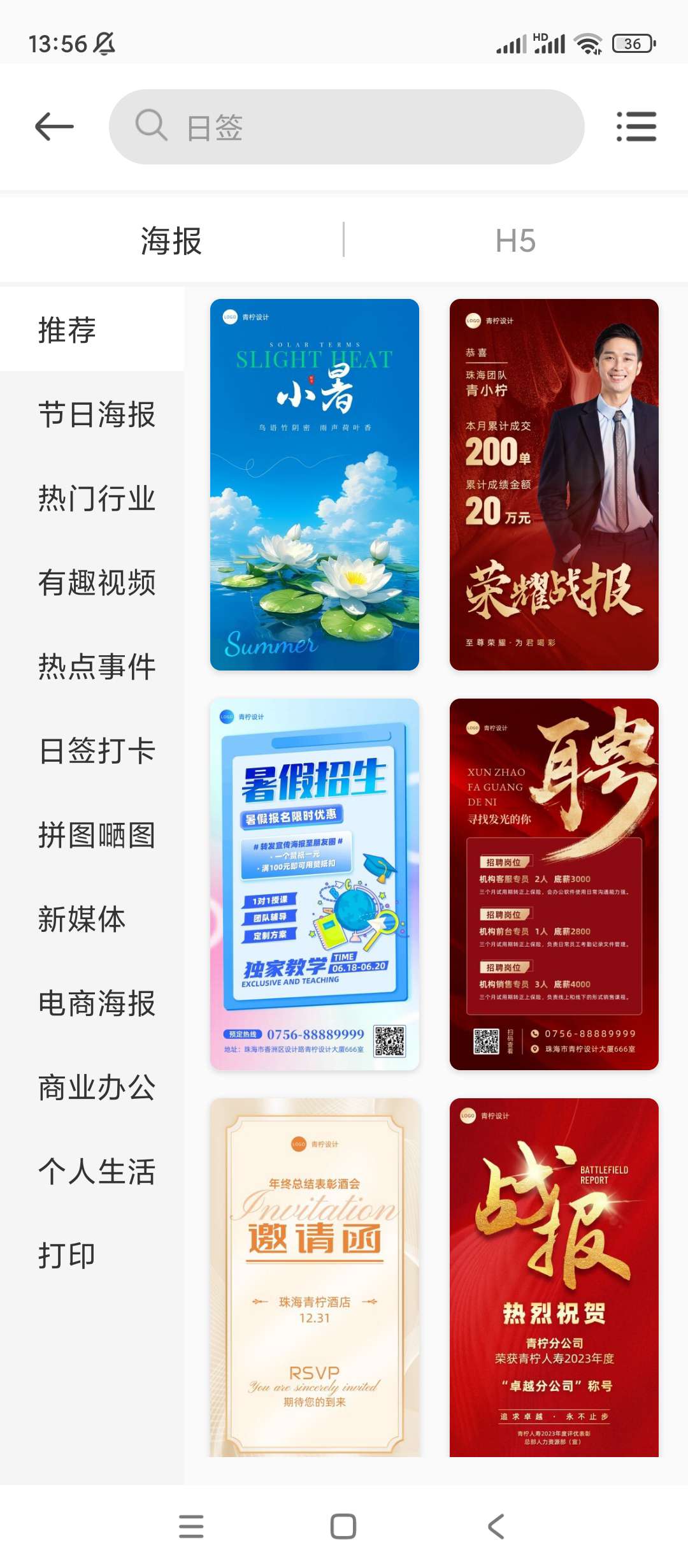This screenshot has width=688, height=1568.
Task: Choose 商业办公 in the sidebar
Action: pos(97,1087)
